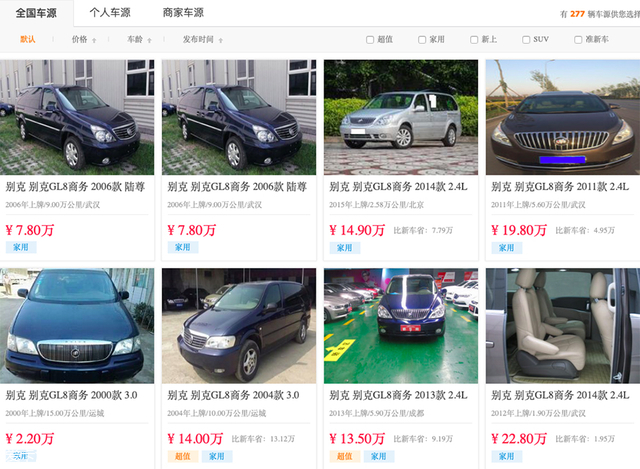Select the 全国车源 tab
640x469 pixels.
point(34,13)
